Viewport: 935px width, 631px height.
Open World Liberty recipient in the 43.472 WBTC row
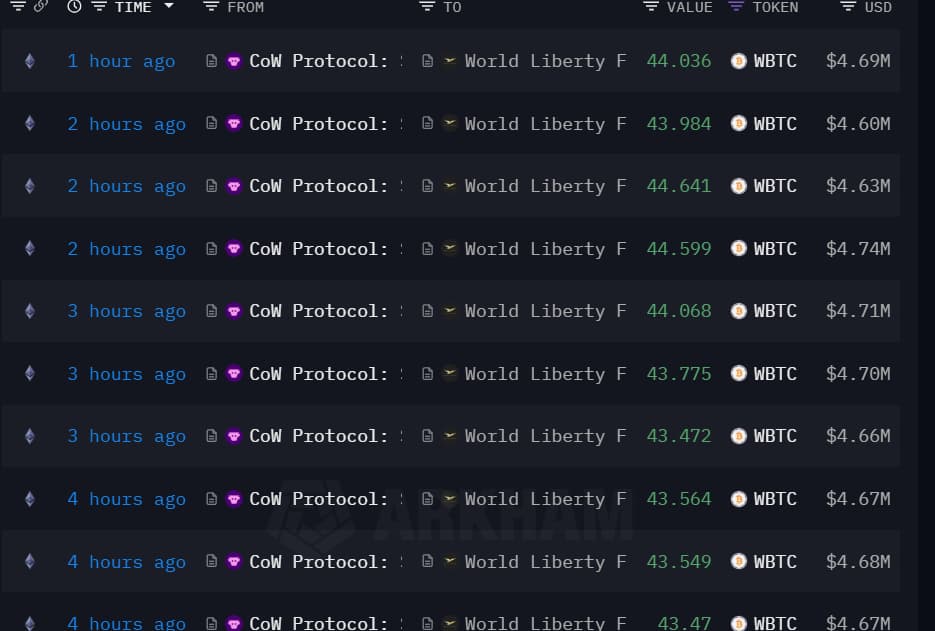[545, 436]
